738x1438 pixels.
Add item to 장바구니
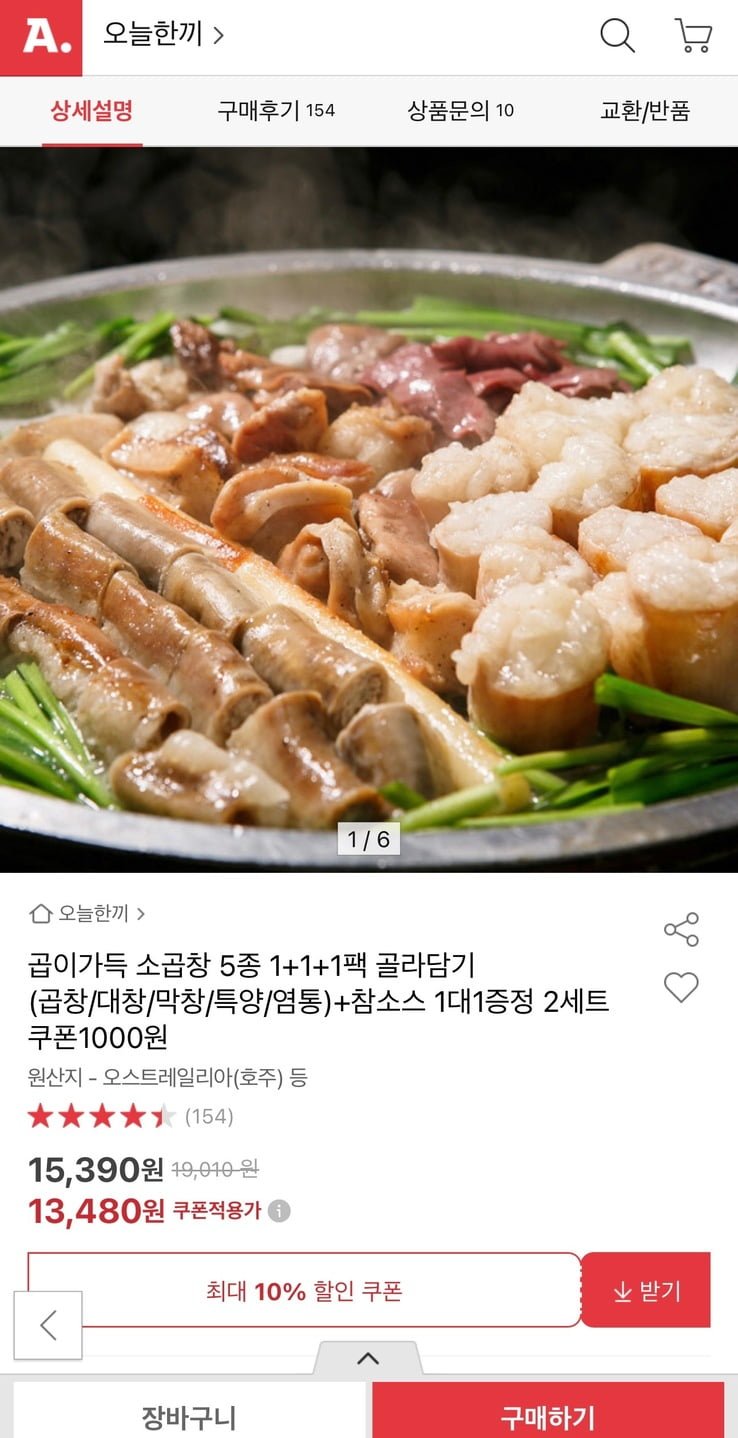pos(188,1415)
